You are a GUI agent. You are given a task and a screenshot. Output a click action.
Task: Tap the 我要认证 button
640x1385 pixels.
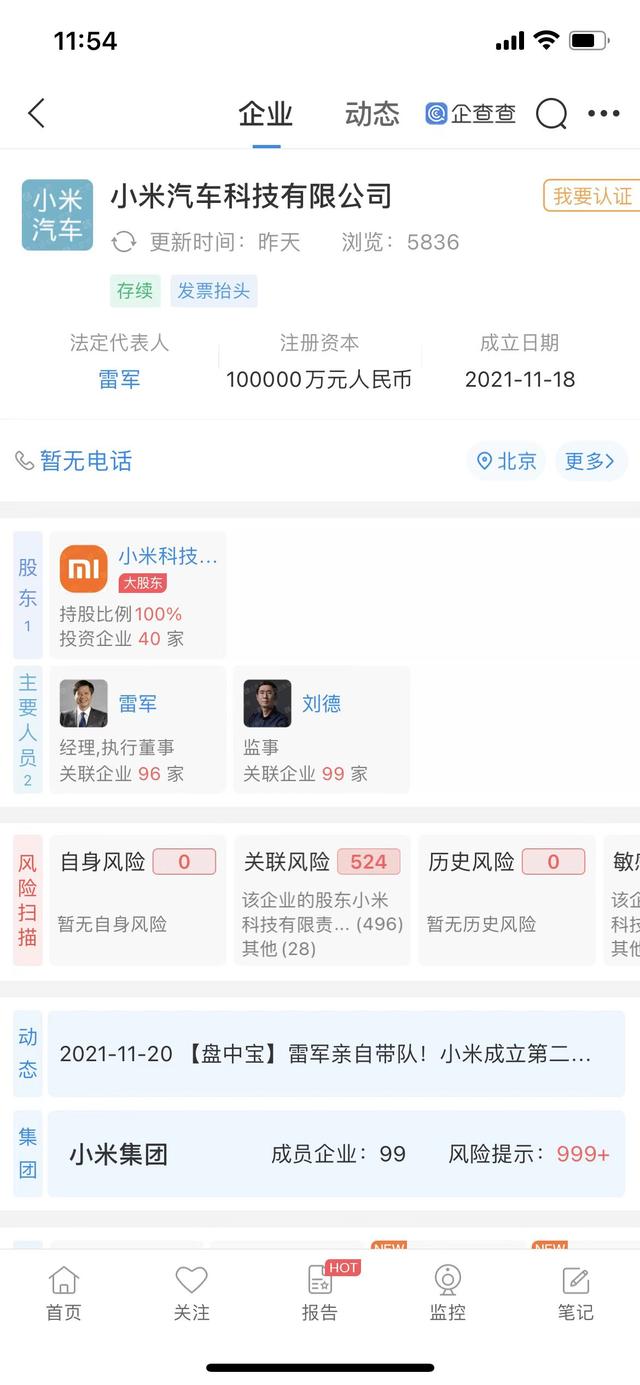point(592,196)
